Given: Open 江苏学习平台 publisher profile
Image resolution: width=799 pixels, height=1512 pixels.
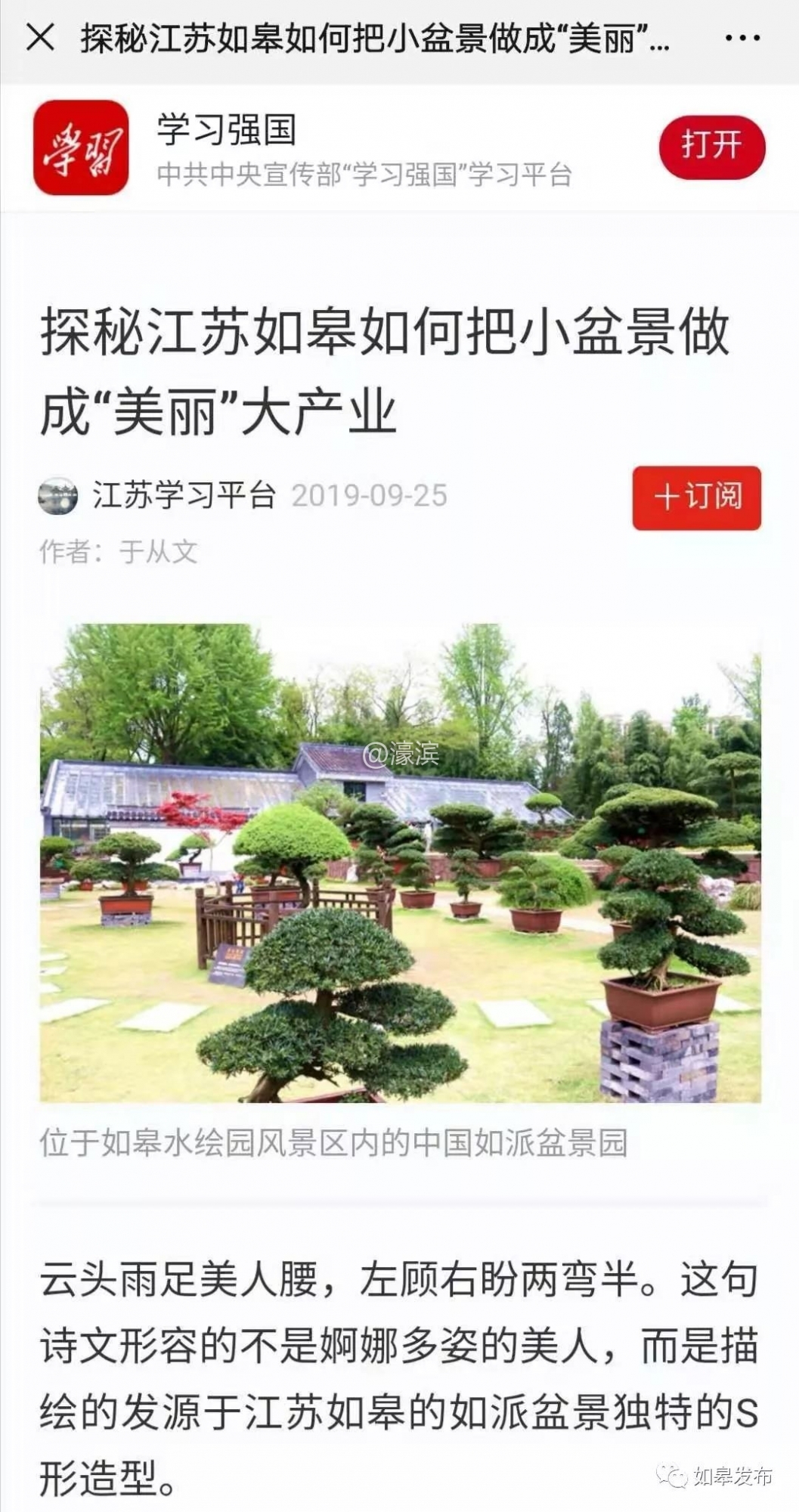Looking at the screenshot, I should click(x=182, y=496).
